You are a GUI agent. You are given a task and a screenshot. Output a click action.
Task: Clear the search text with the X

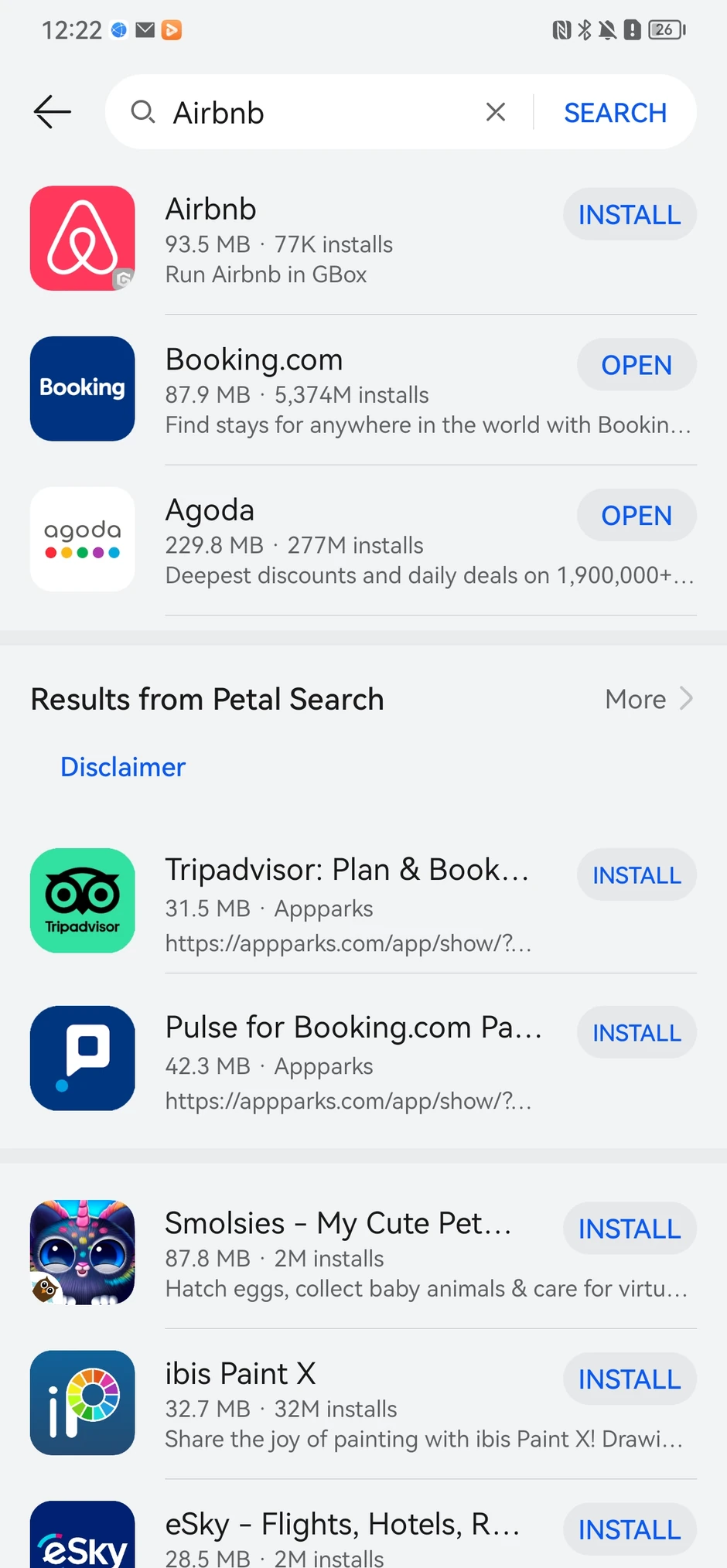coord(495,111)
